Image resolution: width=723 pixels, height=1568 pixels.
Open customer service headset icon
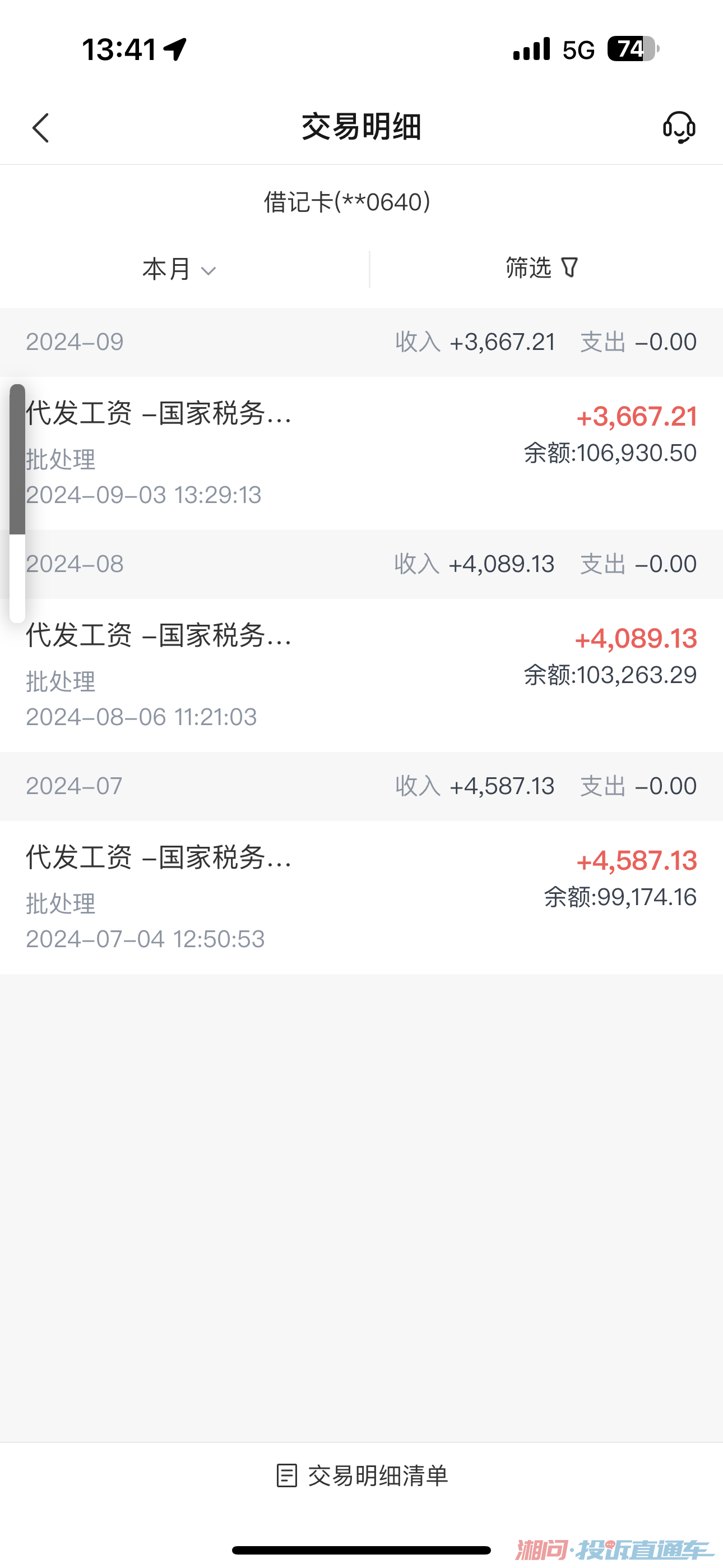[x=679, y=127]
